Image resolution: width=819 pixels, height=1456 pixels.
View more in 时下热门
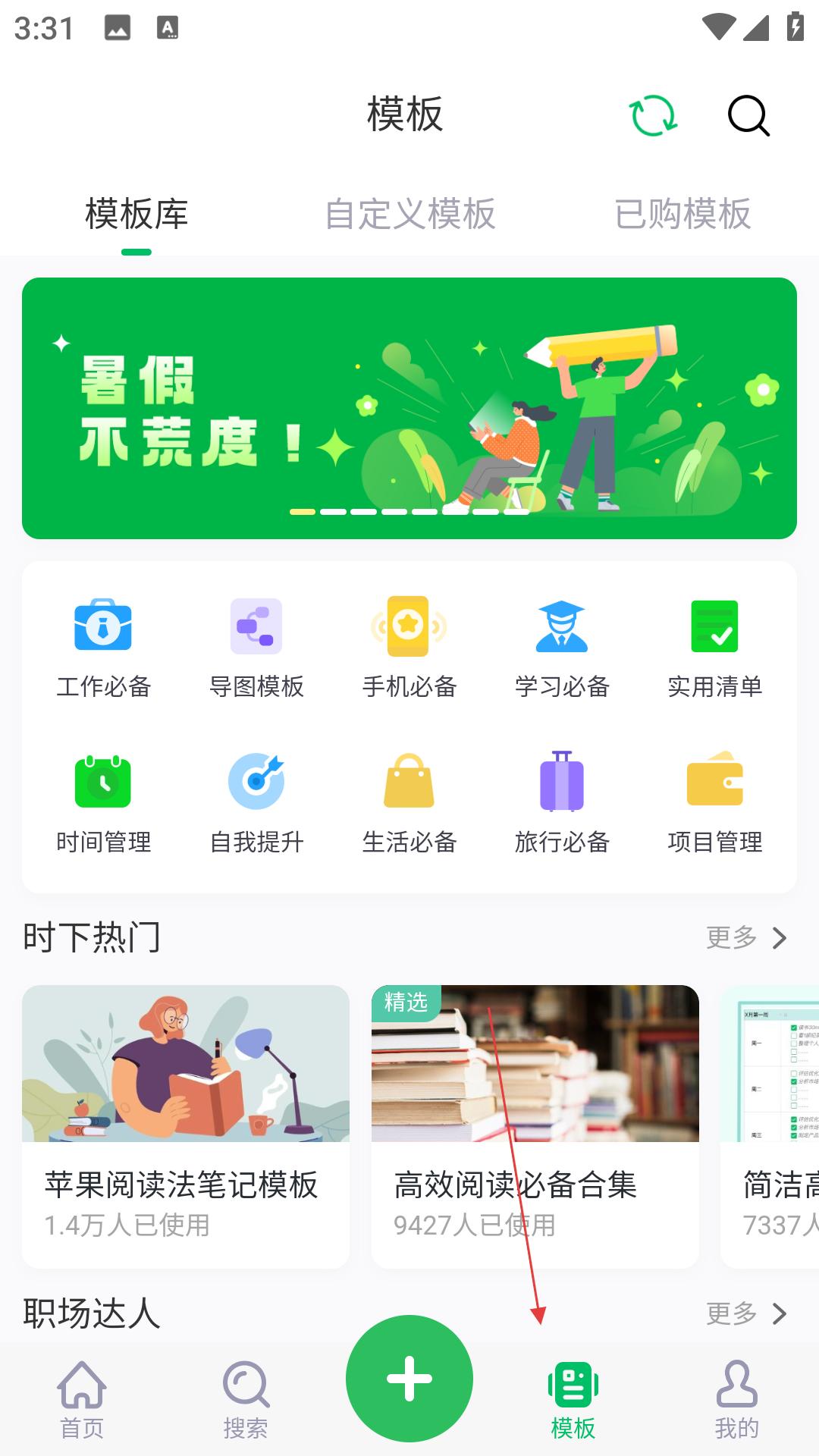(747, 938)
